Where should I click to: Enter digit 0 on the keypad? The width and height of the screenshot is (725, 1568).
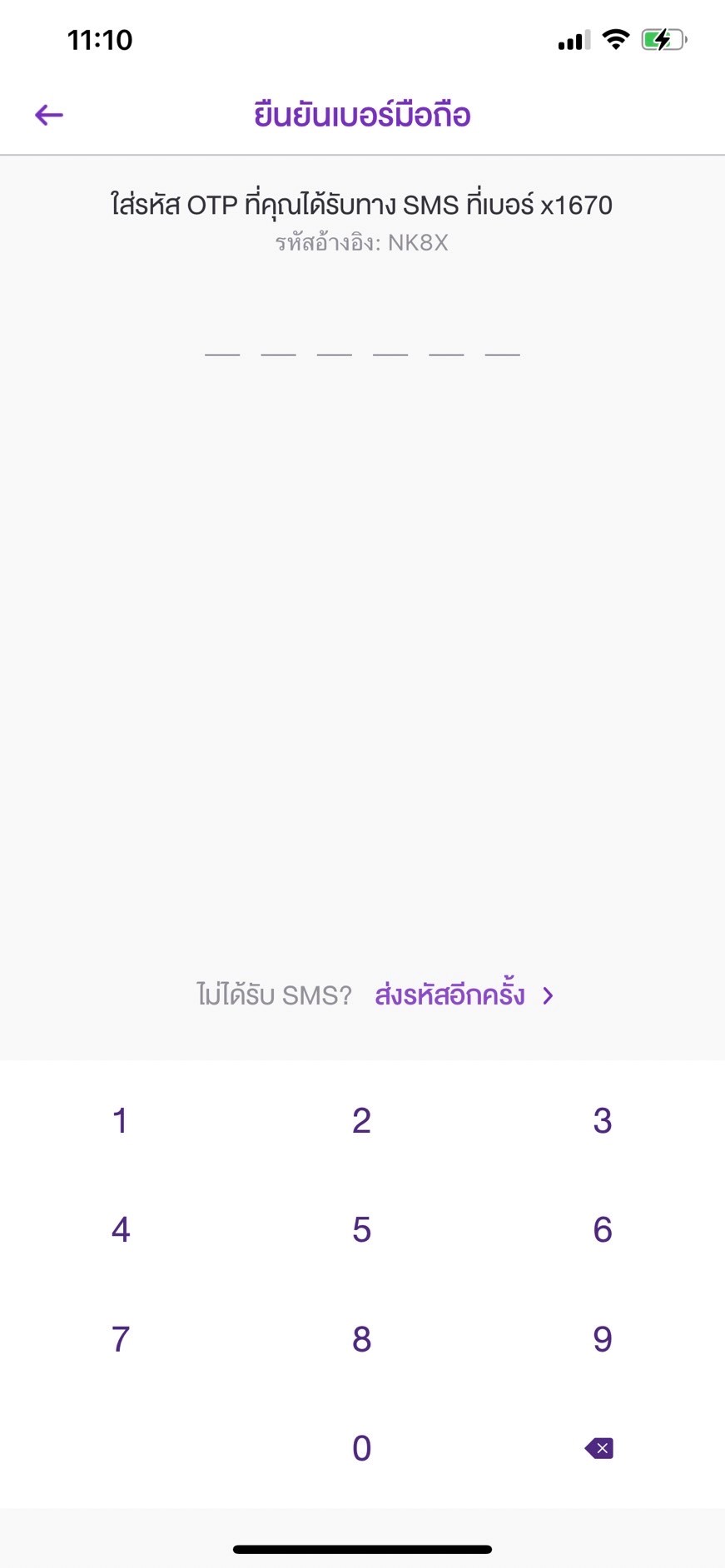point(361,1448)
